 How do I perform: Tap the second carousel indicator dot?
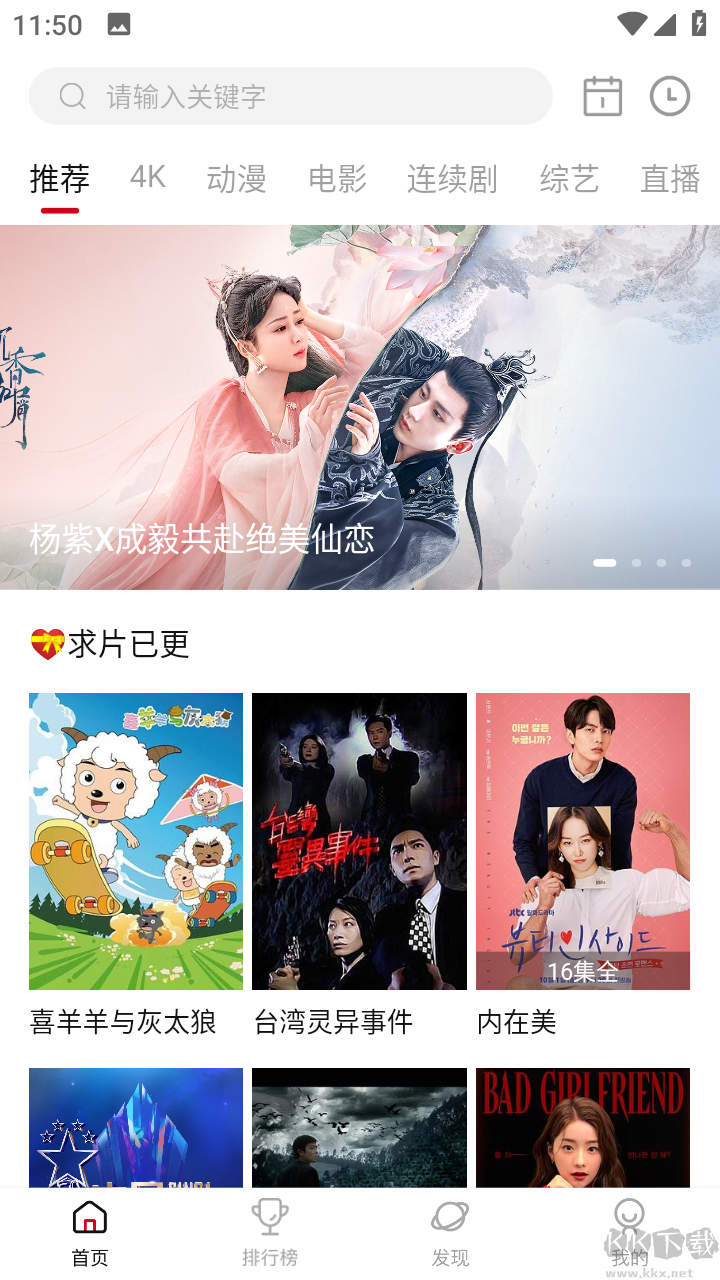pos(635,563)
